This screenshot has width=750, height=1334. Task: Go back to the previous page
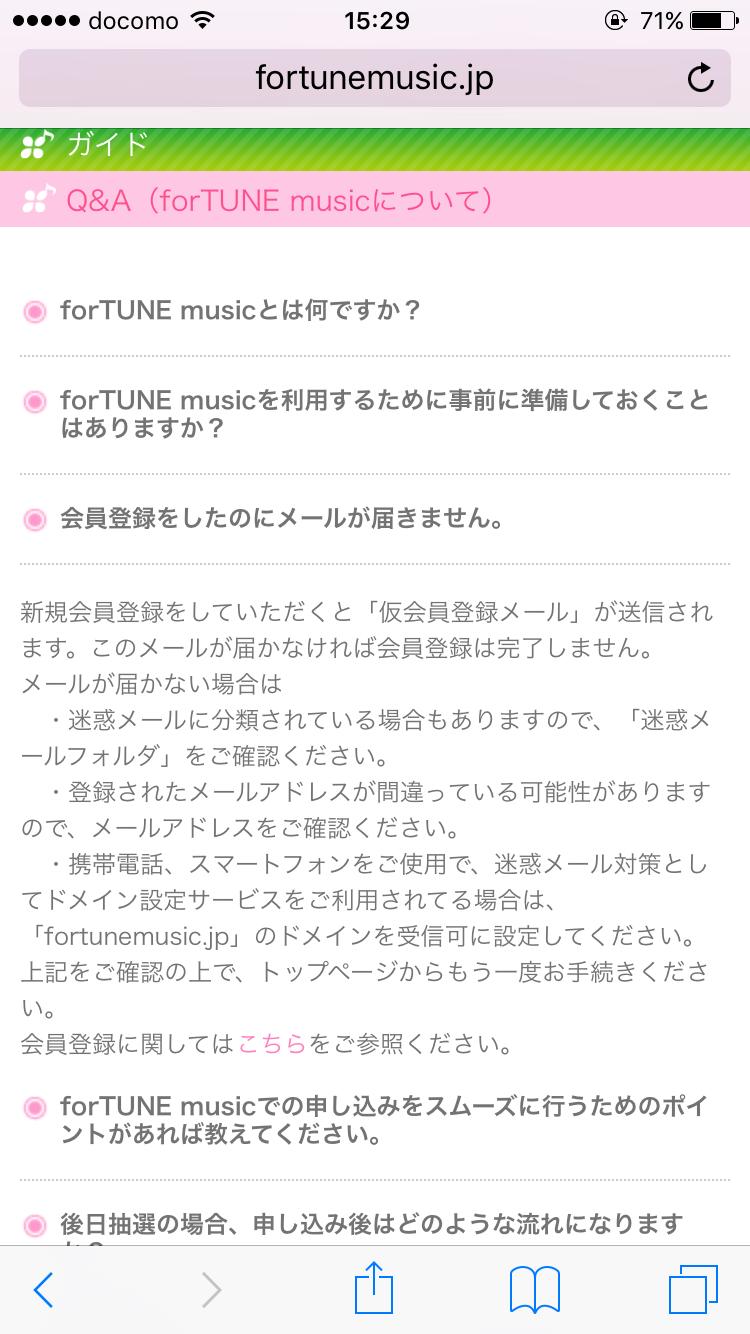tap(43, 1290)
